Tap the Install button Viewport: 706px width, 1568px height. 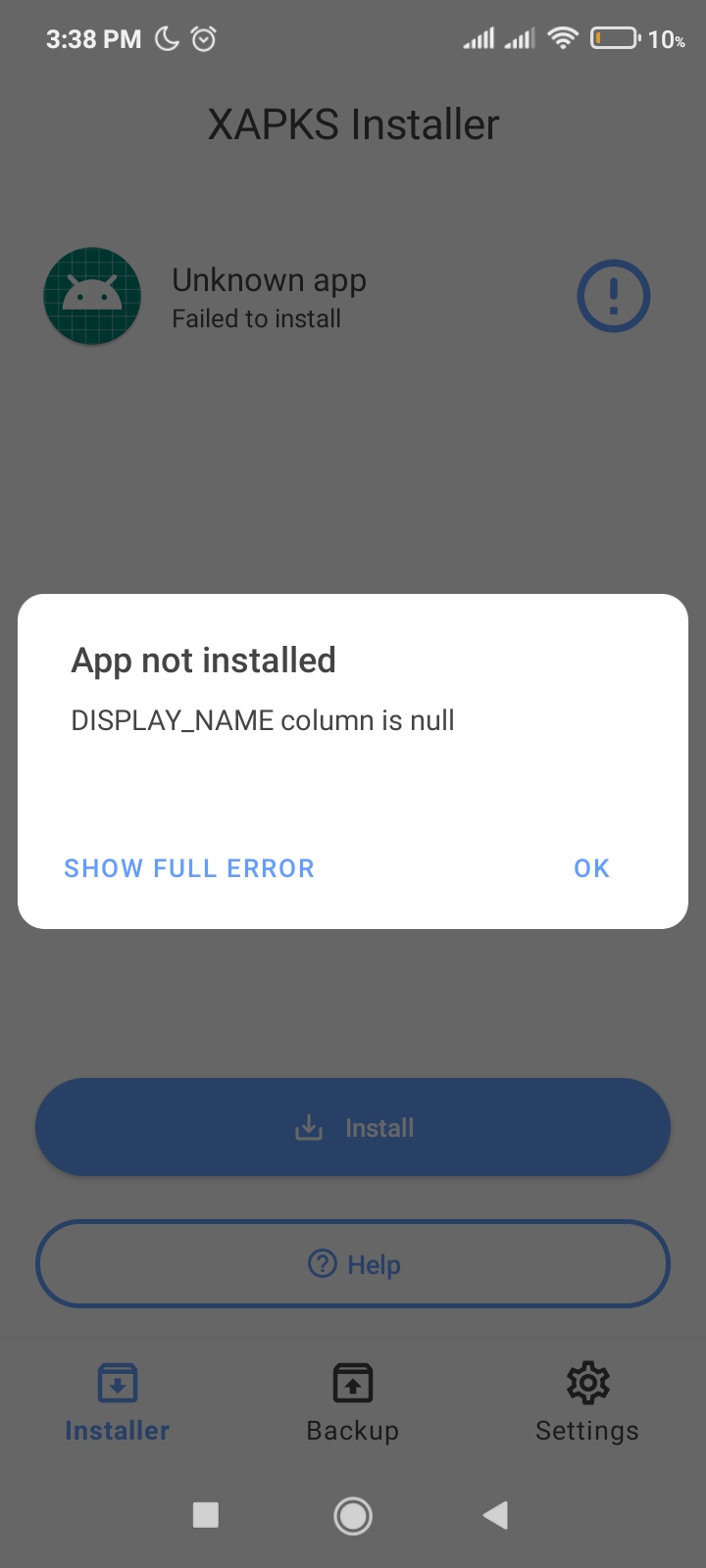point(353,1127)
